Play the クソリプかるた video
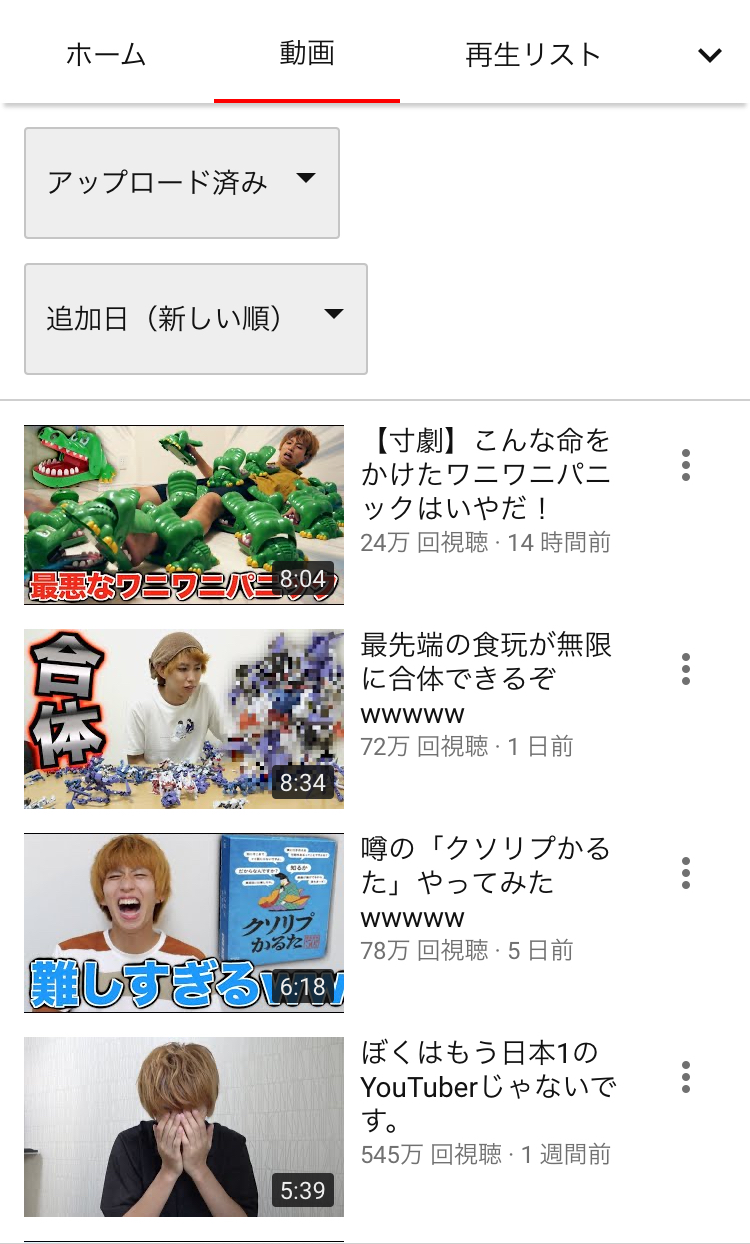The width and height of the screenshot is (750, 1244). [x=184, y=922]
